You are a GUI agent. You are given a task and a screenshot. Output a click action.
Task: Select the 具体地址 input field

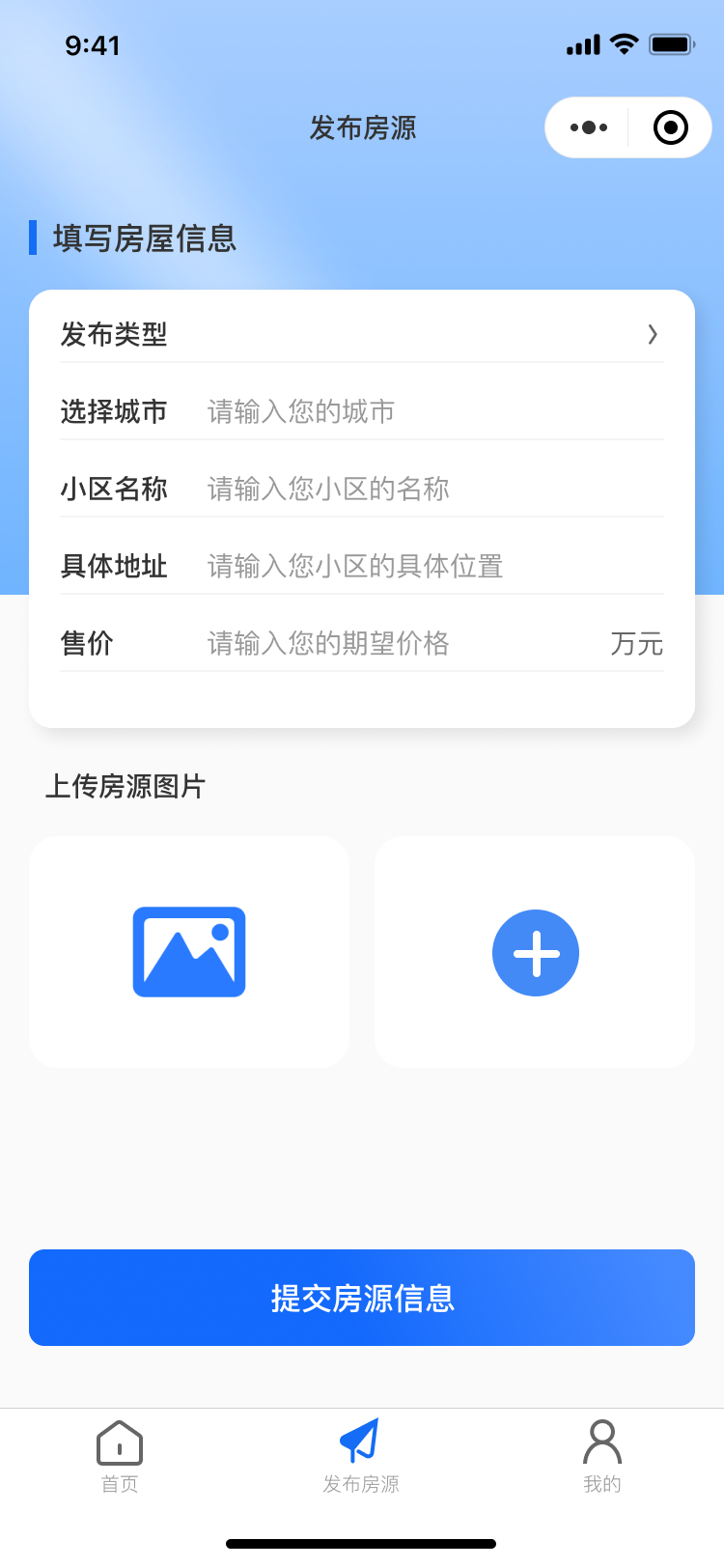434,567
